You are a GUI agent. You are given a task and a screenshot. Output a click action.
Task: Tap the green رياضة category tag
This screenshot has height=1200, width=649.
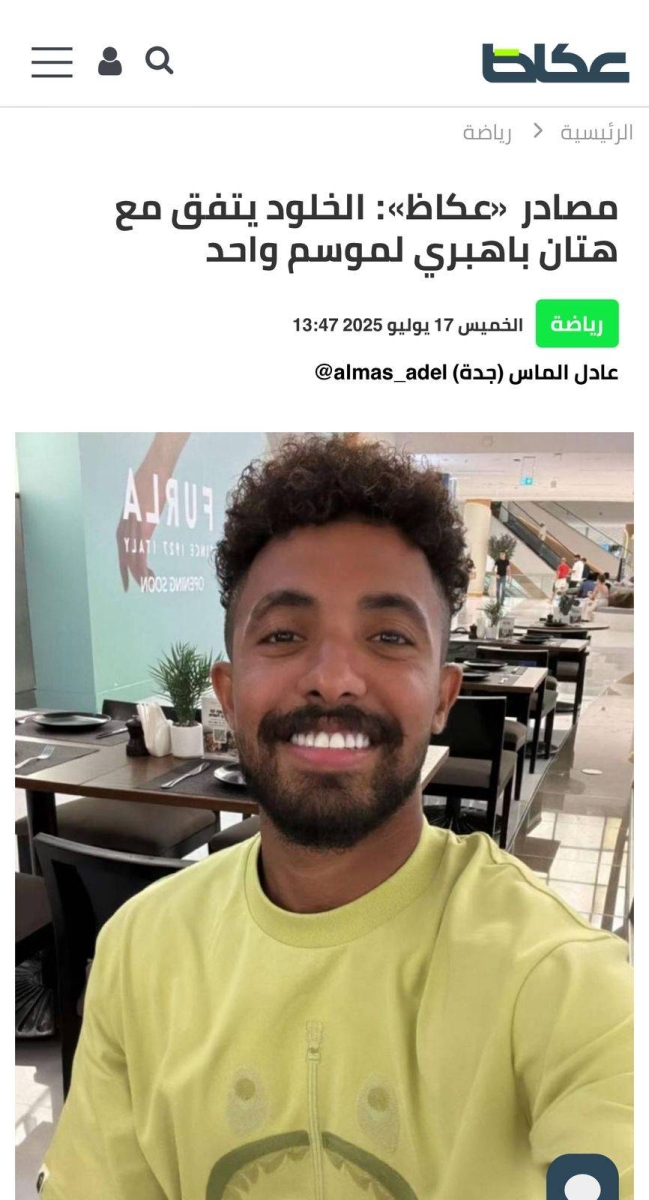point(577,324)
